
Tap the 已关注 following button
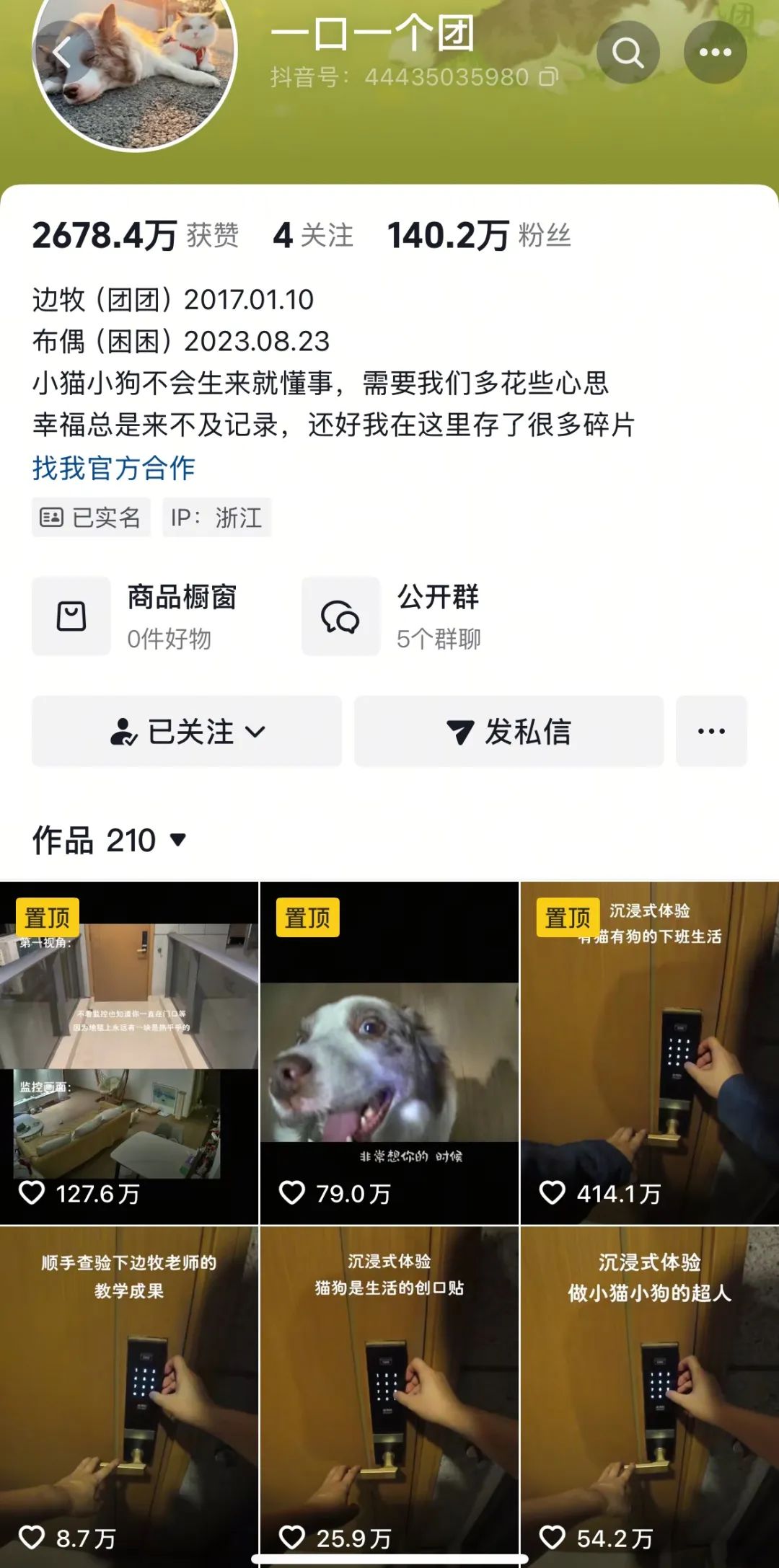[187, 731]
